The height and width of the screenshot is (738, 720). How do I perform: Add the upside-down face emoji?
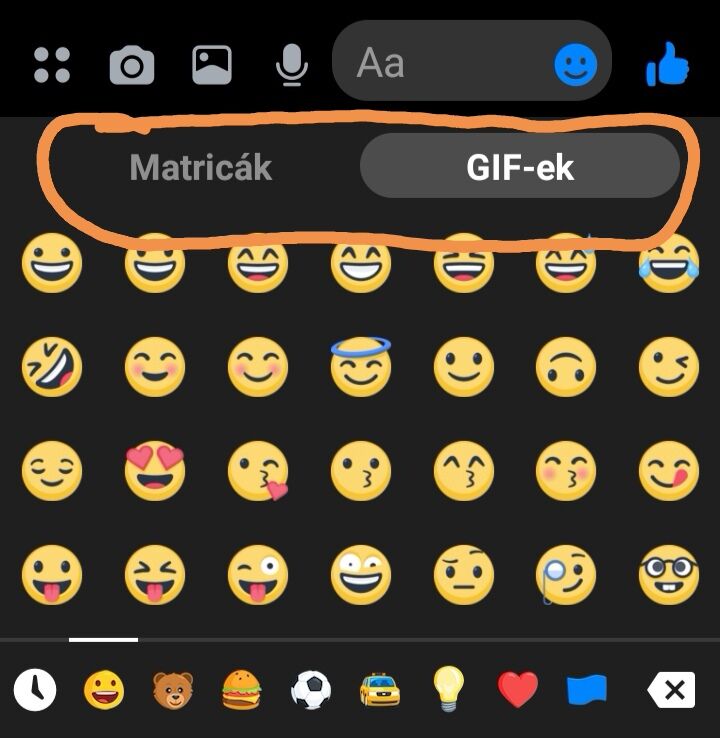(565, 366)
